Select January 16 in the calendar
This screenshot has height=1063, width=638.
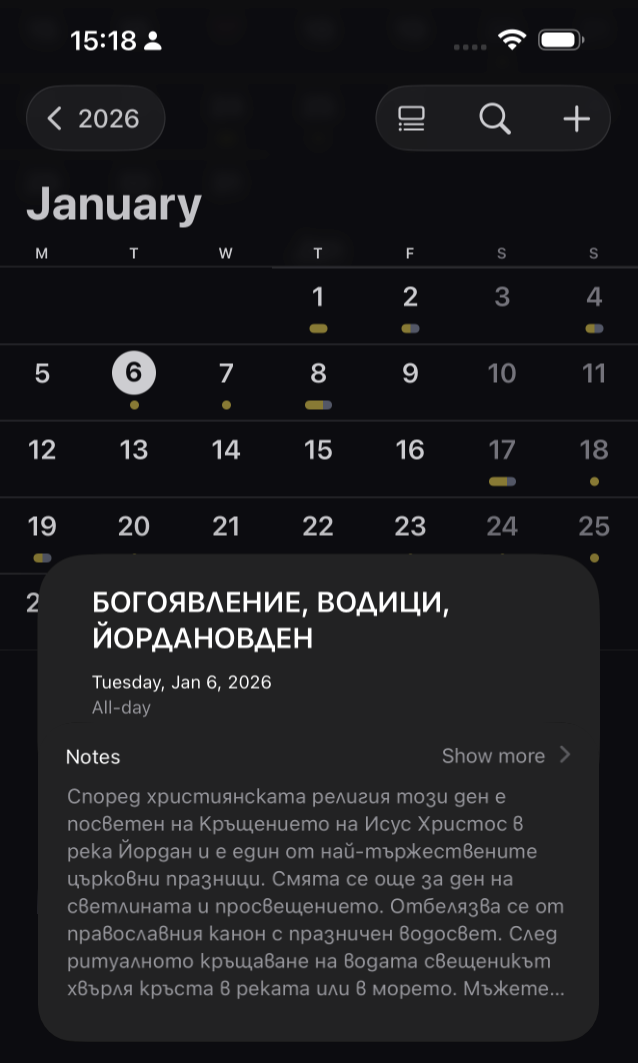410,450
